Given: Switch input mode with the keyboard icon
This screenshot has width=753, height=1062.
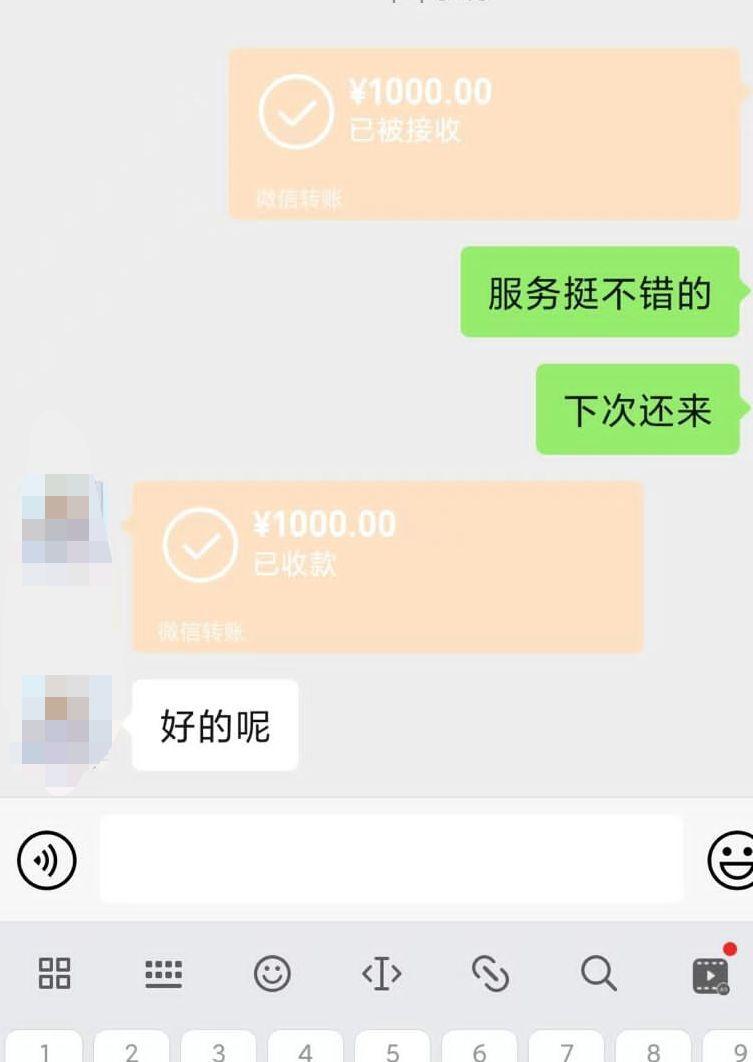Looking at the screenshot, I should pos(164,971).
